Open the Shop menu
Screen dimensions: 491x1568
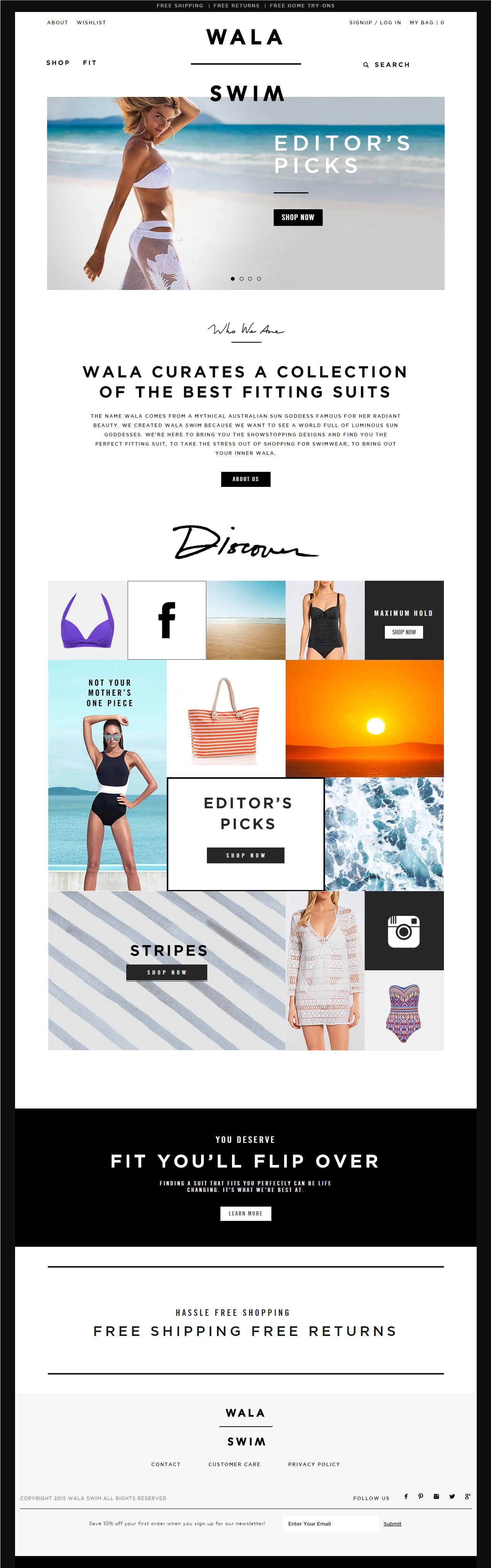[58, 63]
